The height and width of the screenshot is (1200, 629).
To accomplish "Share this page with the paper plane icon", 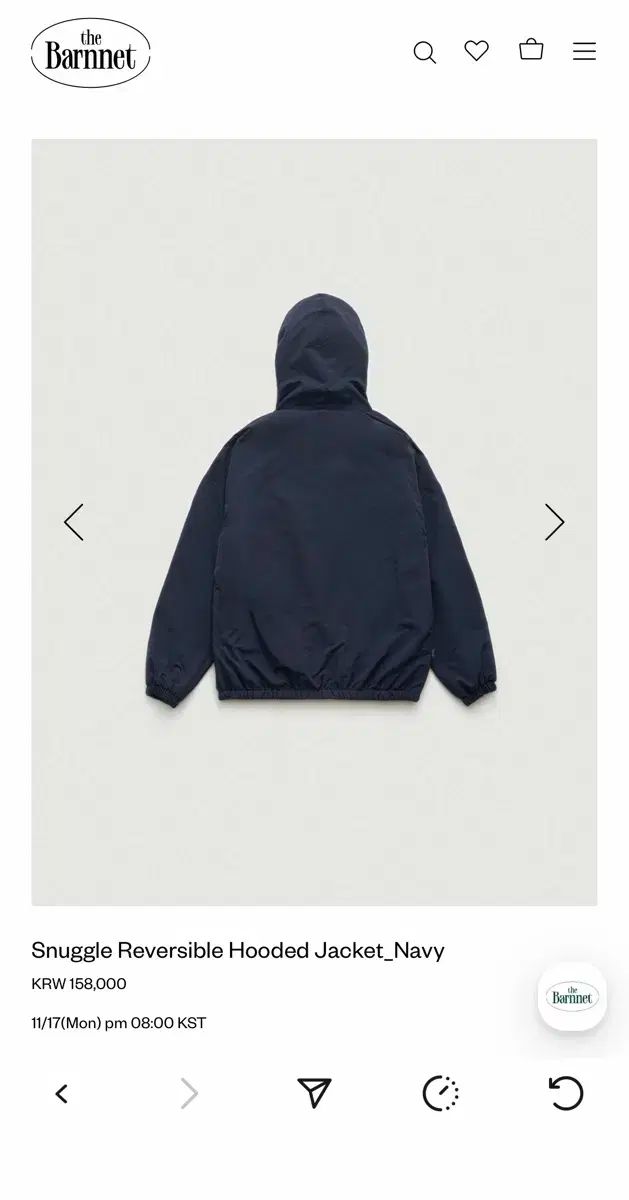I will 314,1094.
